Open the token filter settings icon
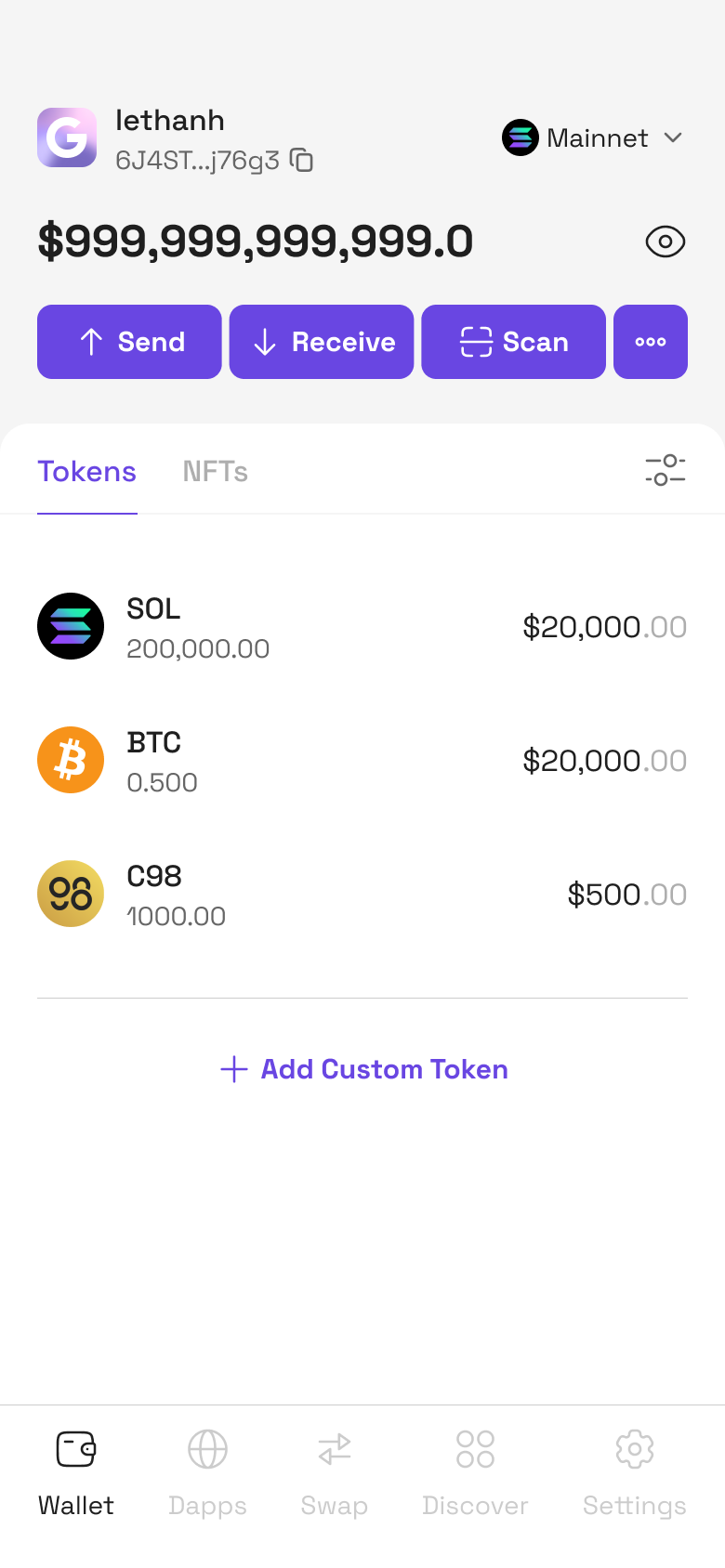This screenshot has width=725, height=1568. tap(666, 470)
